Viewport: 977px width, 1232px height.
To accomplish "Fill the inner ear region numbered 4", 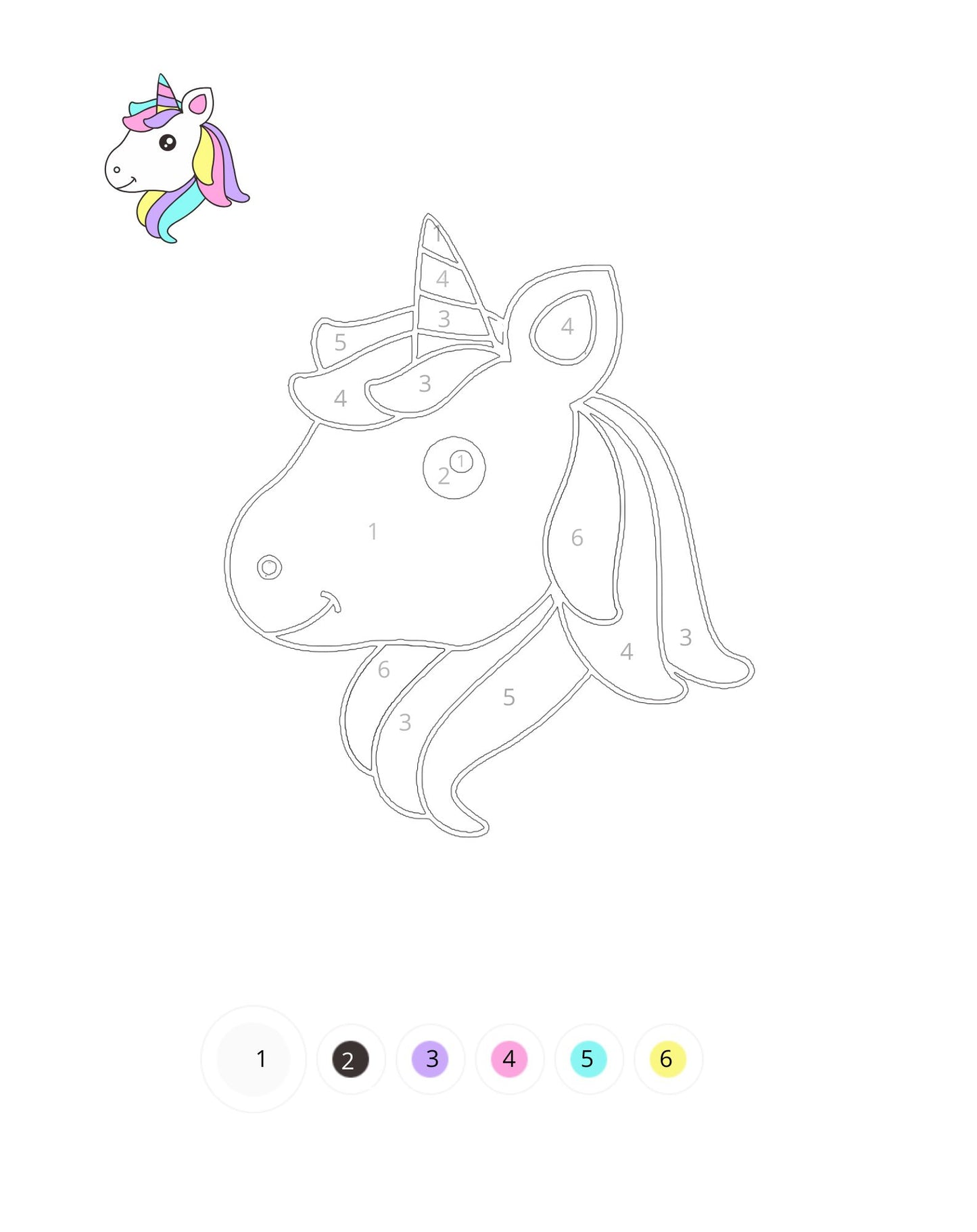I will point(565,328).
